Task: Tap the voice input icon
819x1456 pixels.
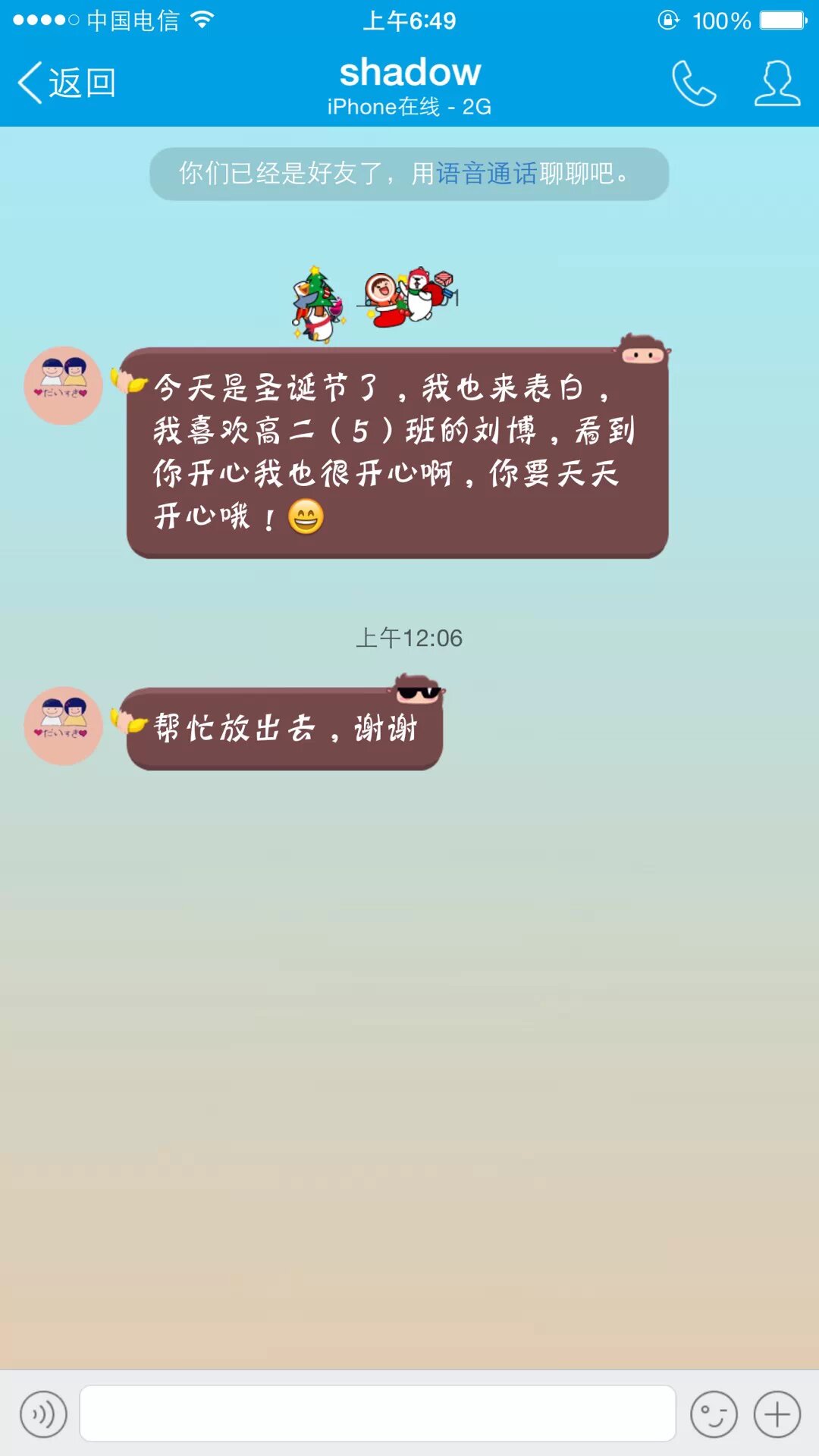Action: coord(43,1414)
